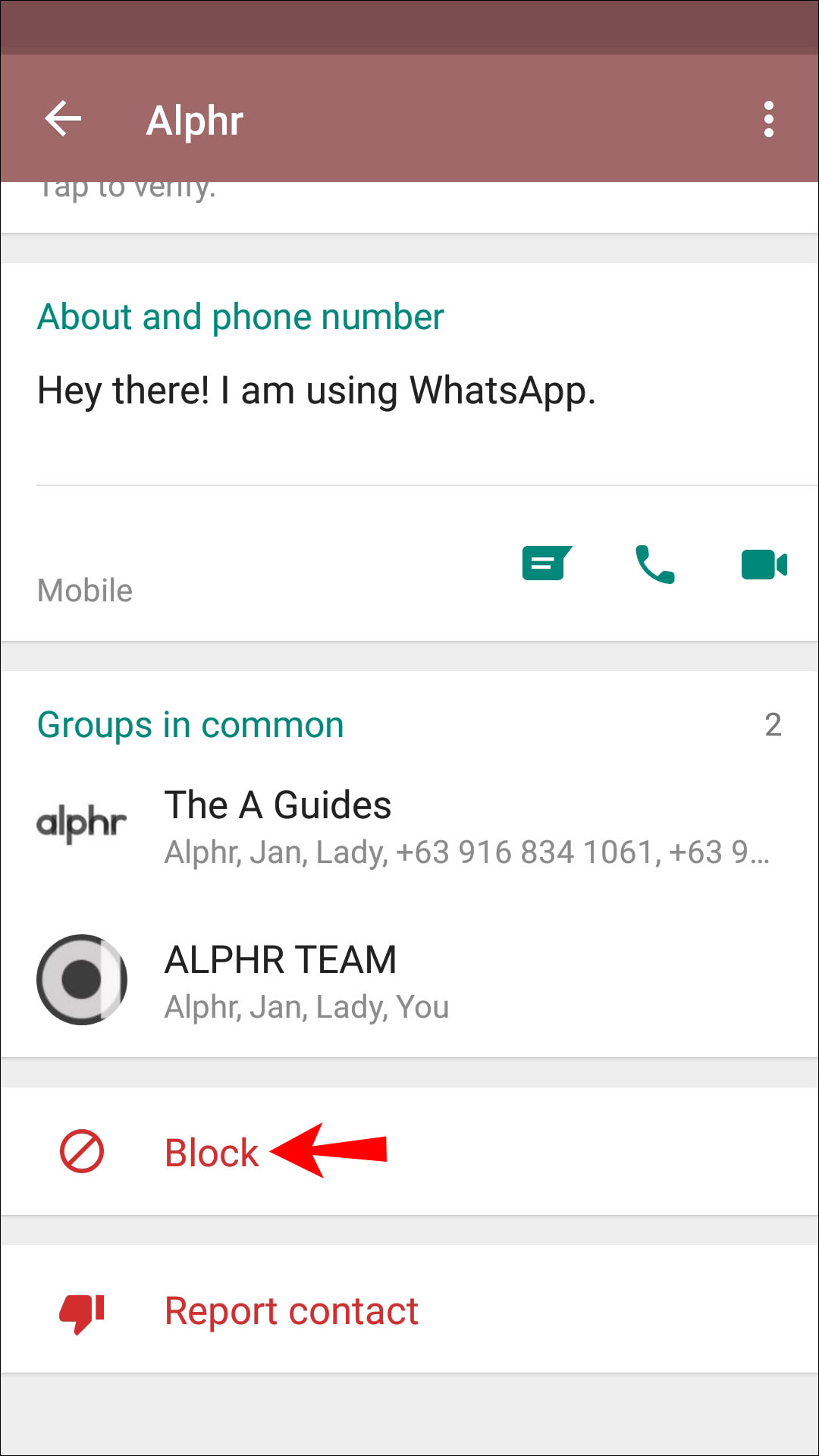Select Report contact
The width and height of the screenshot is (819, 1456).
point(290,1311)
